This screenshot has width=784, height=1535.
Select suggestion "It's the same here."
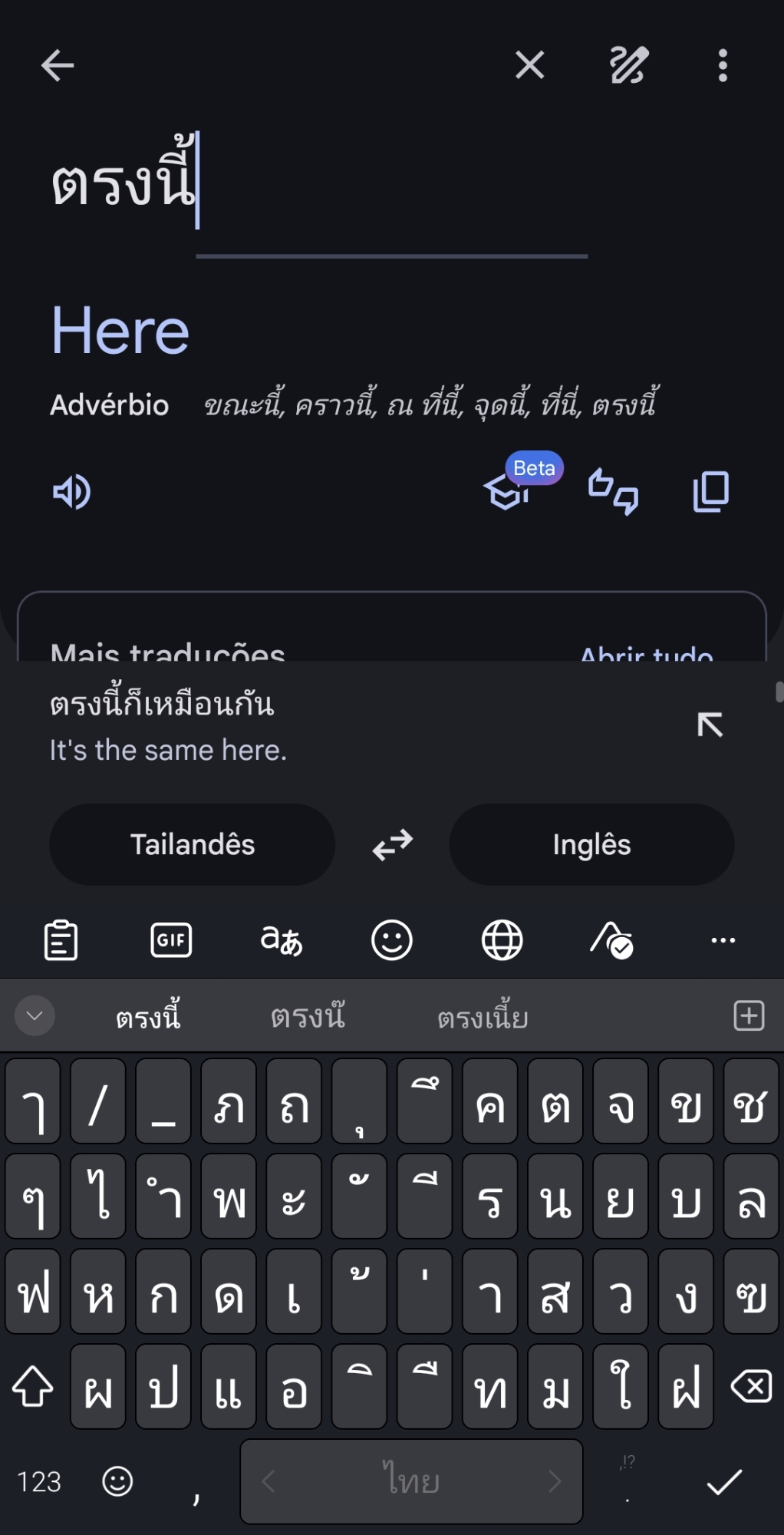click(169, 749)
